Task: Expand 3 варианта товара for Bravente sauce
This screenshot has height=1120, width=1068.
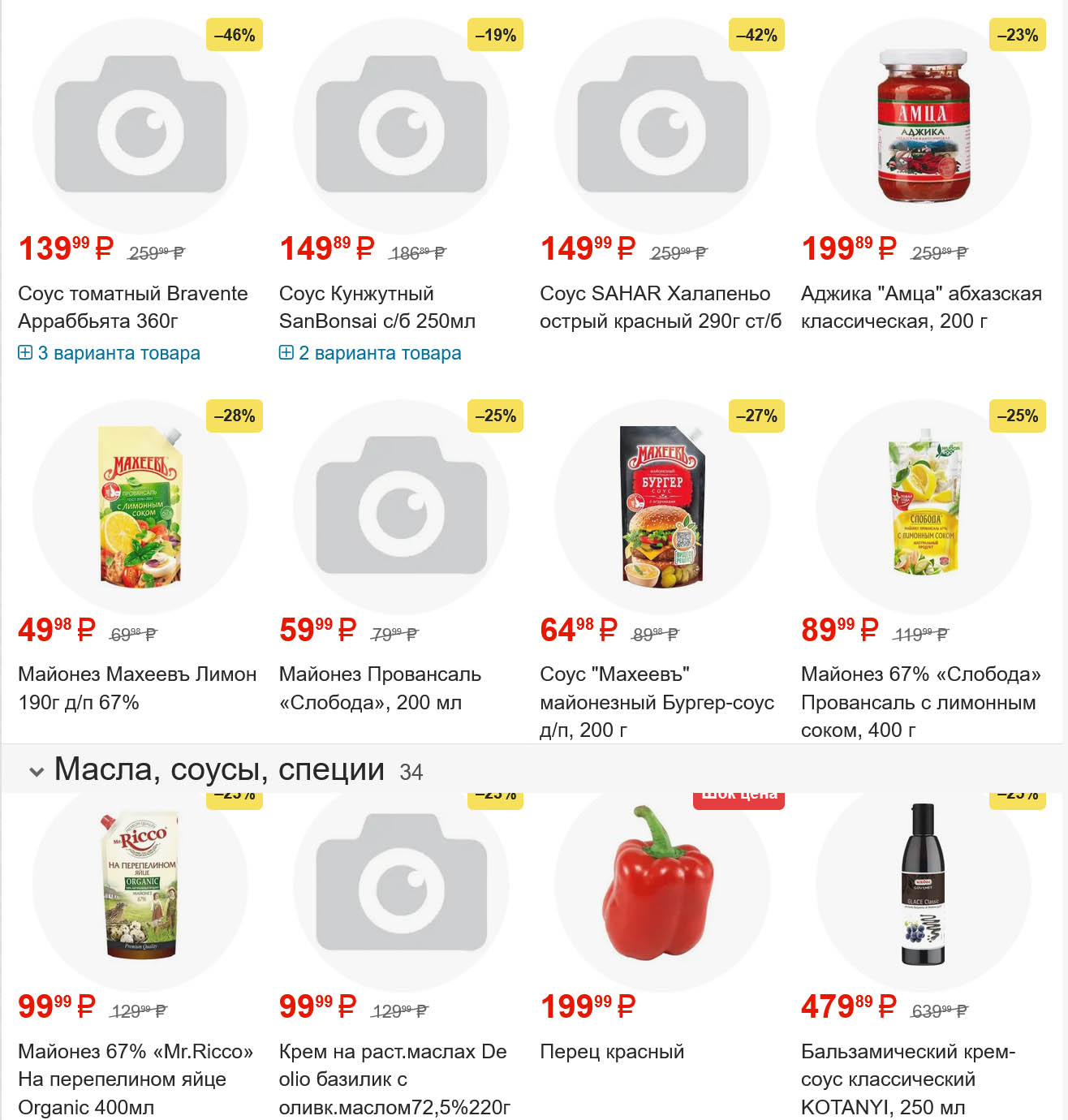Action: tap(109, 353)
